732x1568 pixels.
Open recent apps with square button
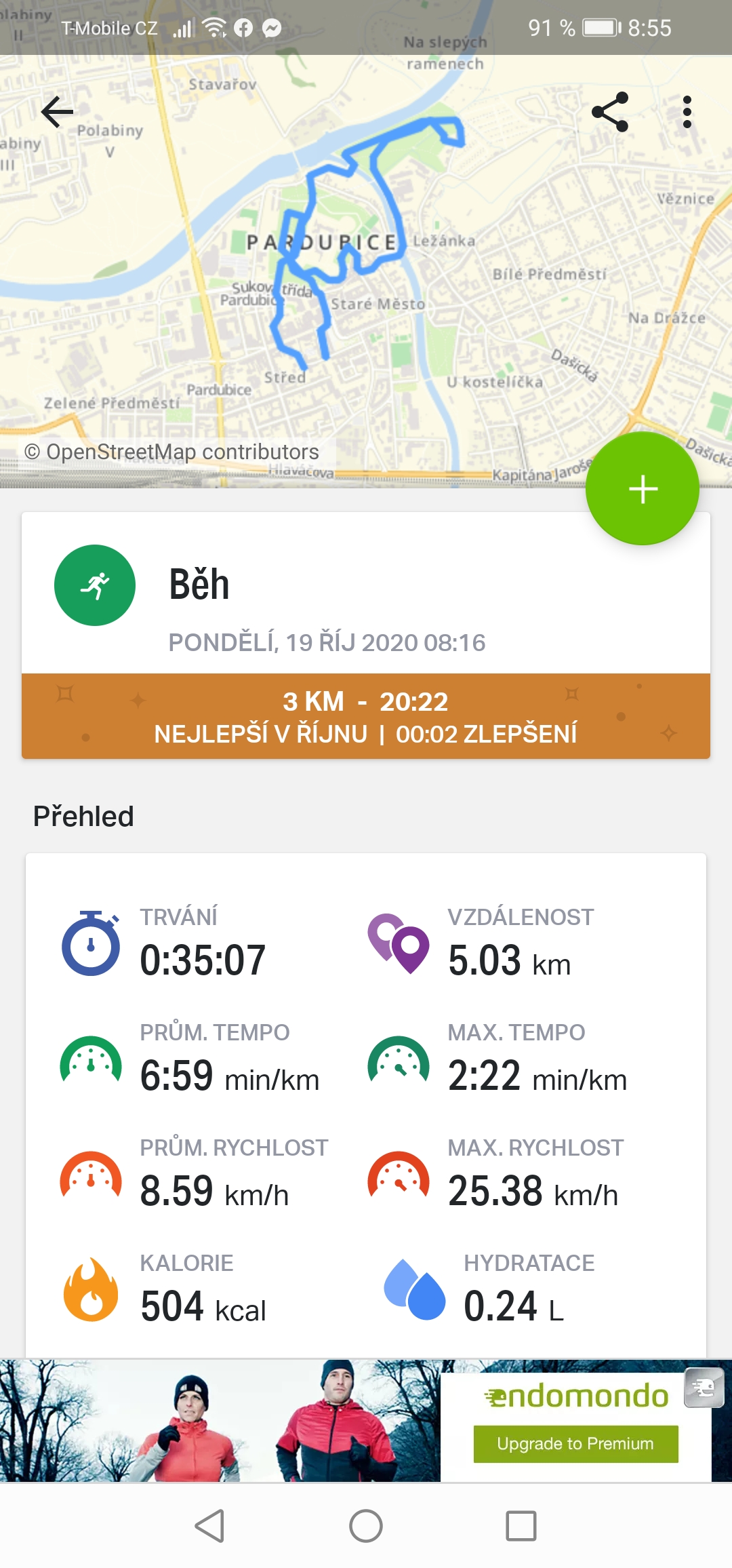point(521,1526)
